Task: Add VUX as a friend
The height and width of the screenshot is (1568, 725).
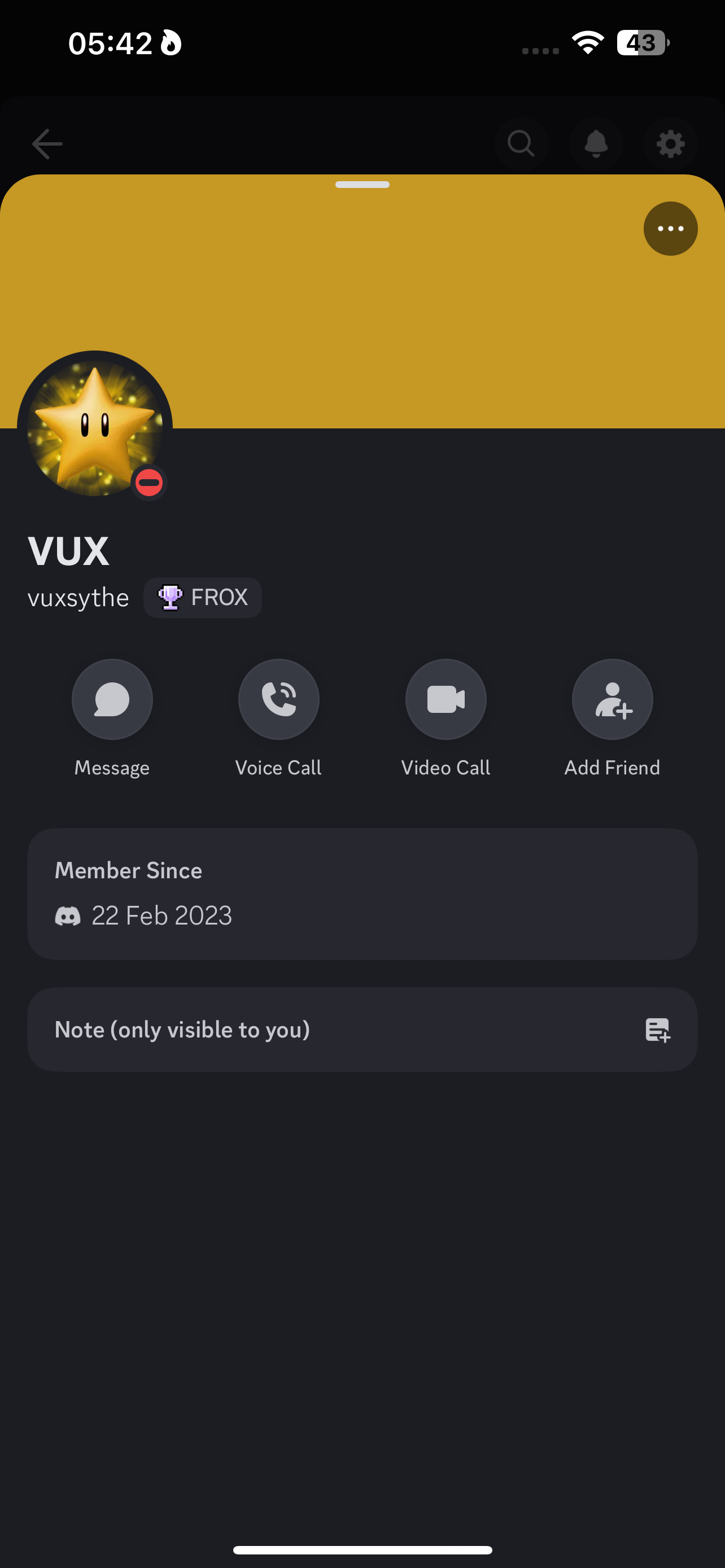Action: [613, 699]
